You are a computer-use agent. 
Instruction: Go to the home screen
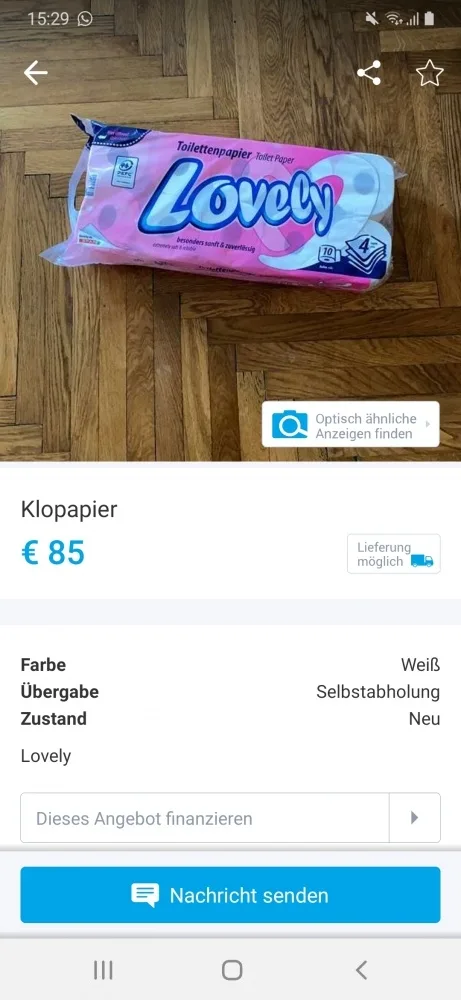[232, 970]
